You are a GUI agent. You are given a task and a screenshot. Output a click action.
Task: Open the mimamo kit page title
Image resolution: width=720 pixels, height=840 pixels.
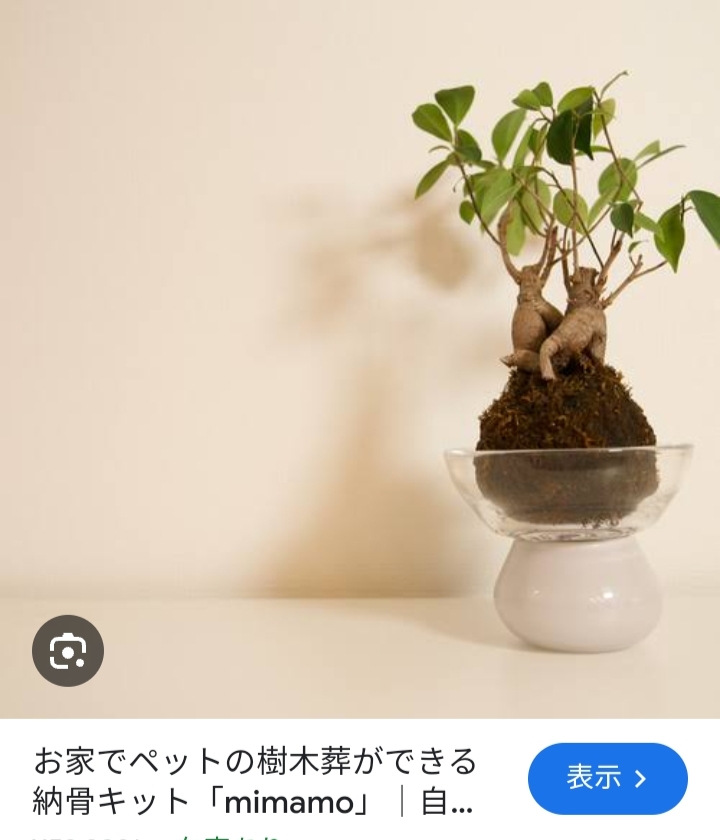click(255, 781)
